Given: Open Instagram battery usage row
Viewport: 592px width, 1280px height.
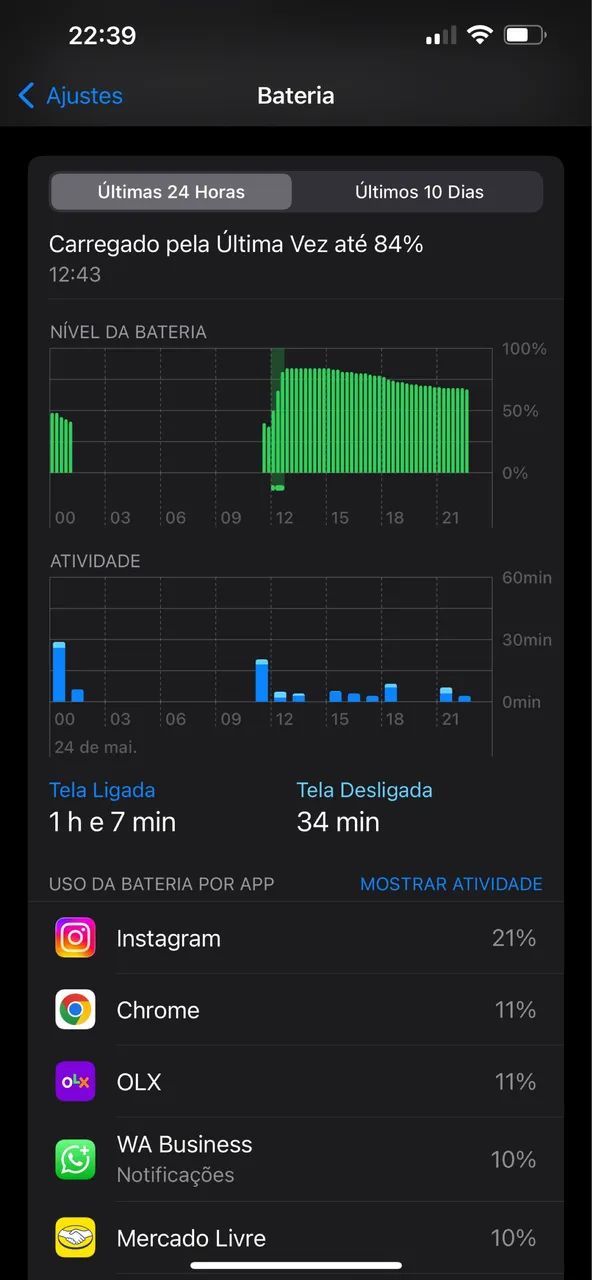Looking at the screenshot, I should (x=296, y=938).
